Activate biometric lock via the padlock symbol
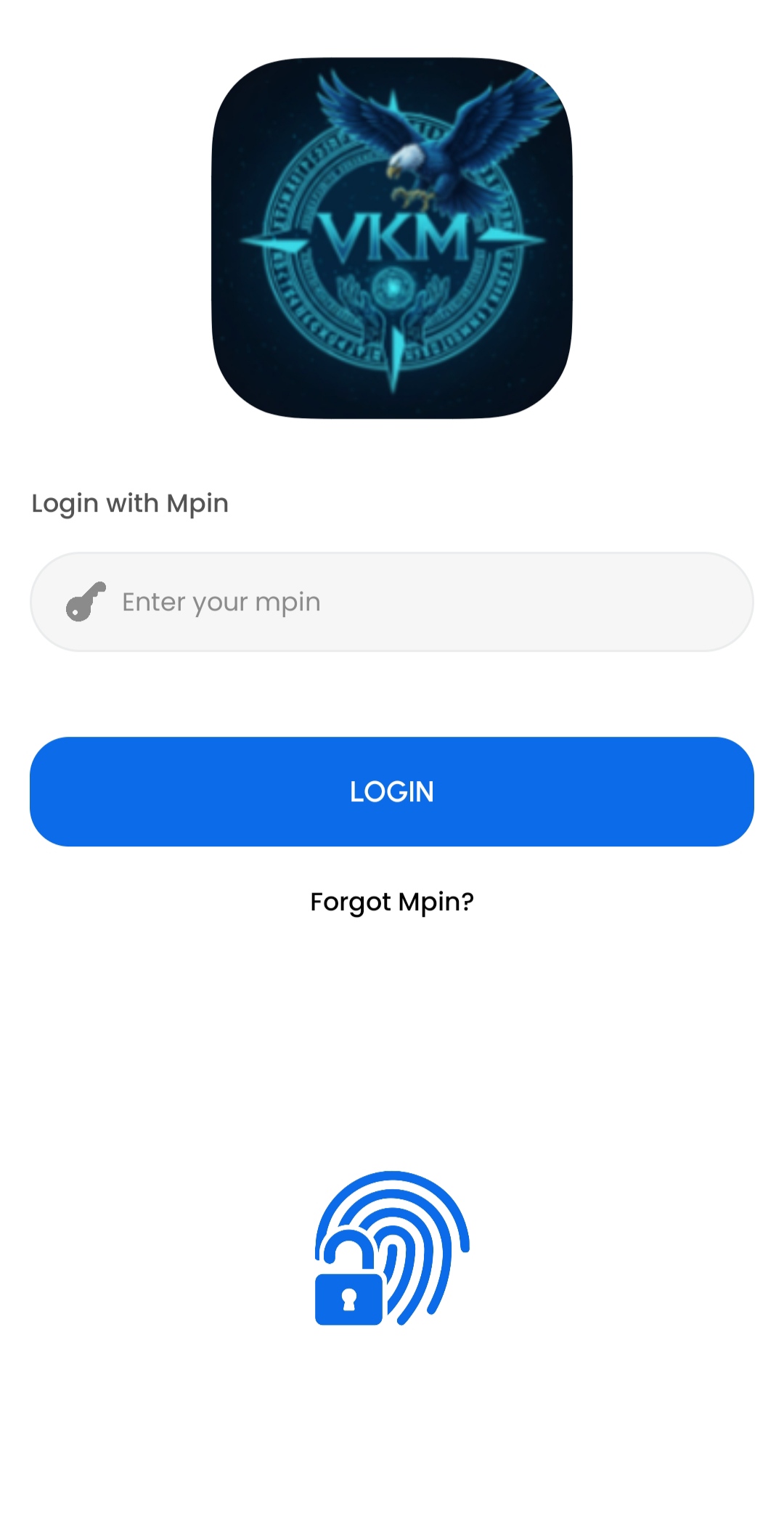This screenshot has width=784, height=1539. (348, 1299)
